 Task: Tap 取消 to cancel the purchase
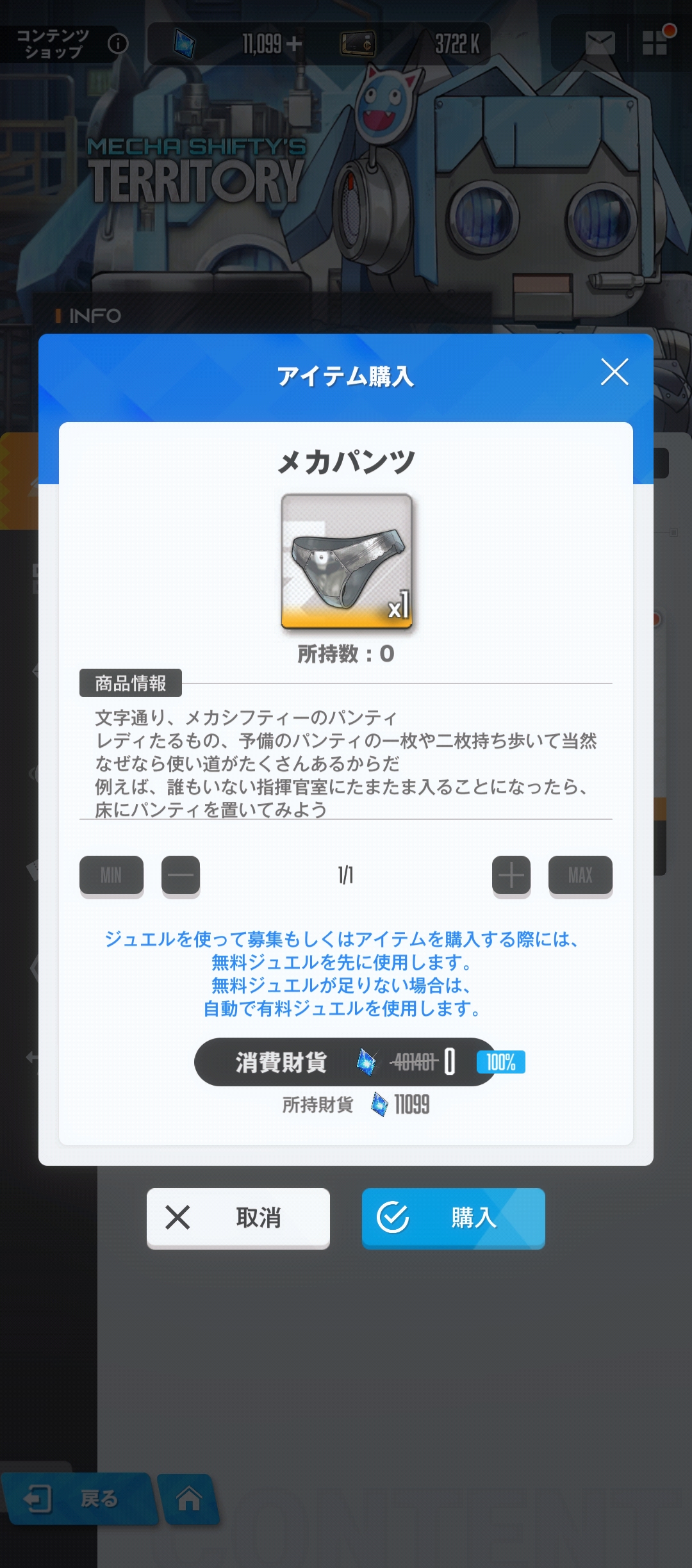point(238,1217)
